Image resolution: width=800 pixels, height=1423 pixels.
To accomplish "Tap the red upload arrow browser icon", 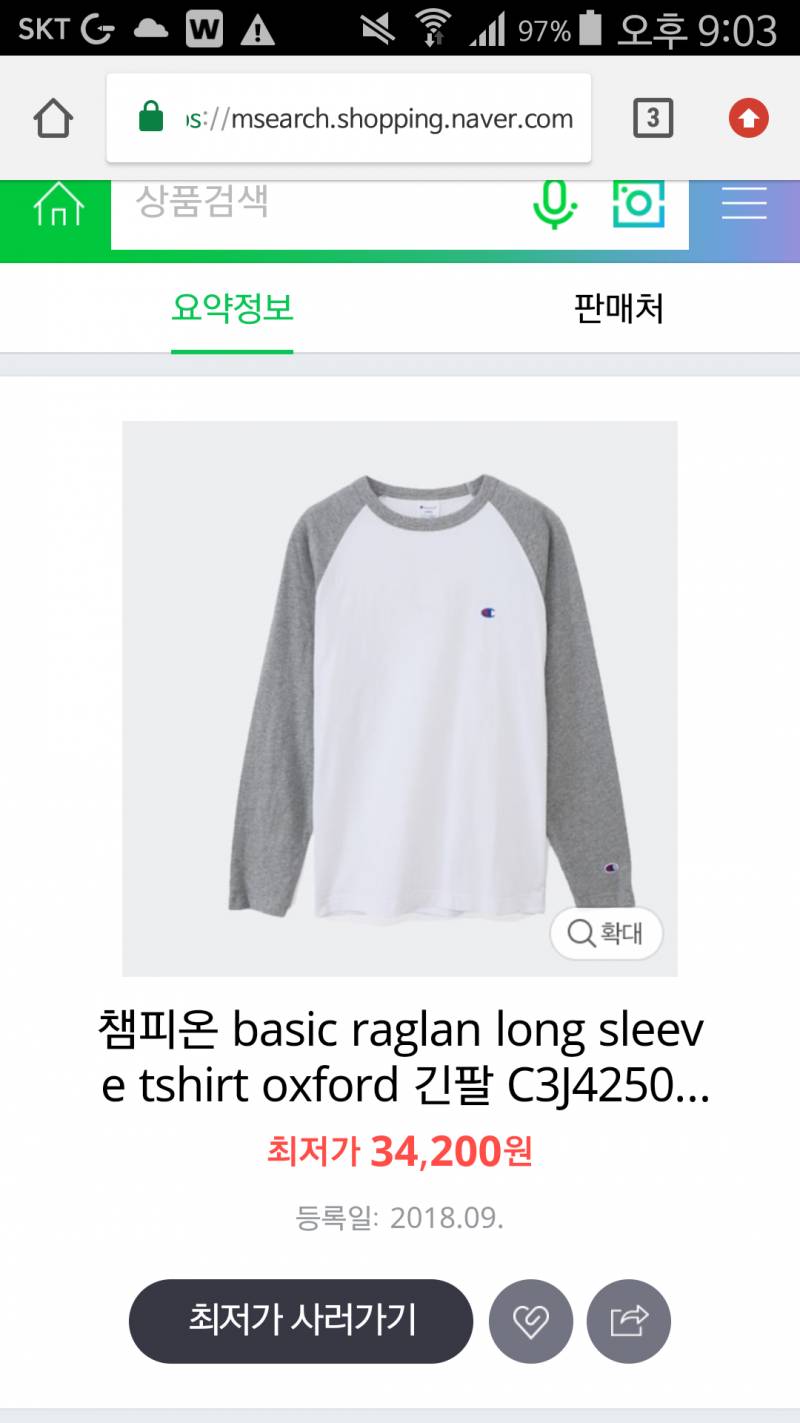I will [x=748, y=119].
